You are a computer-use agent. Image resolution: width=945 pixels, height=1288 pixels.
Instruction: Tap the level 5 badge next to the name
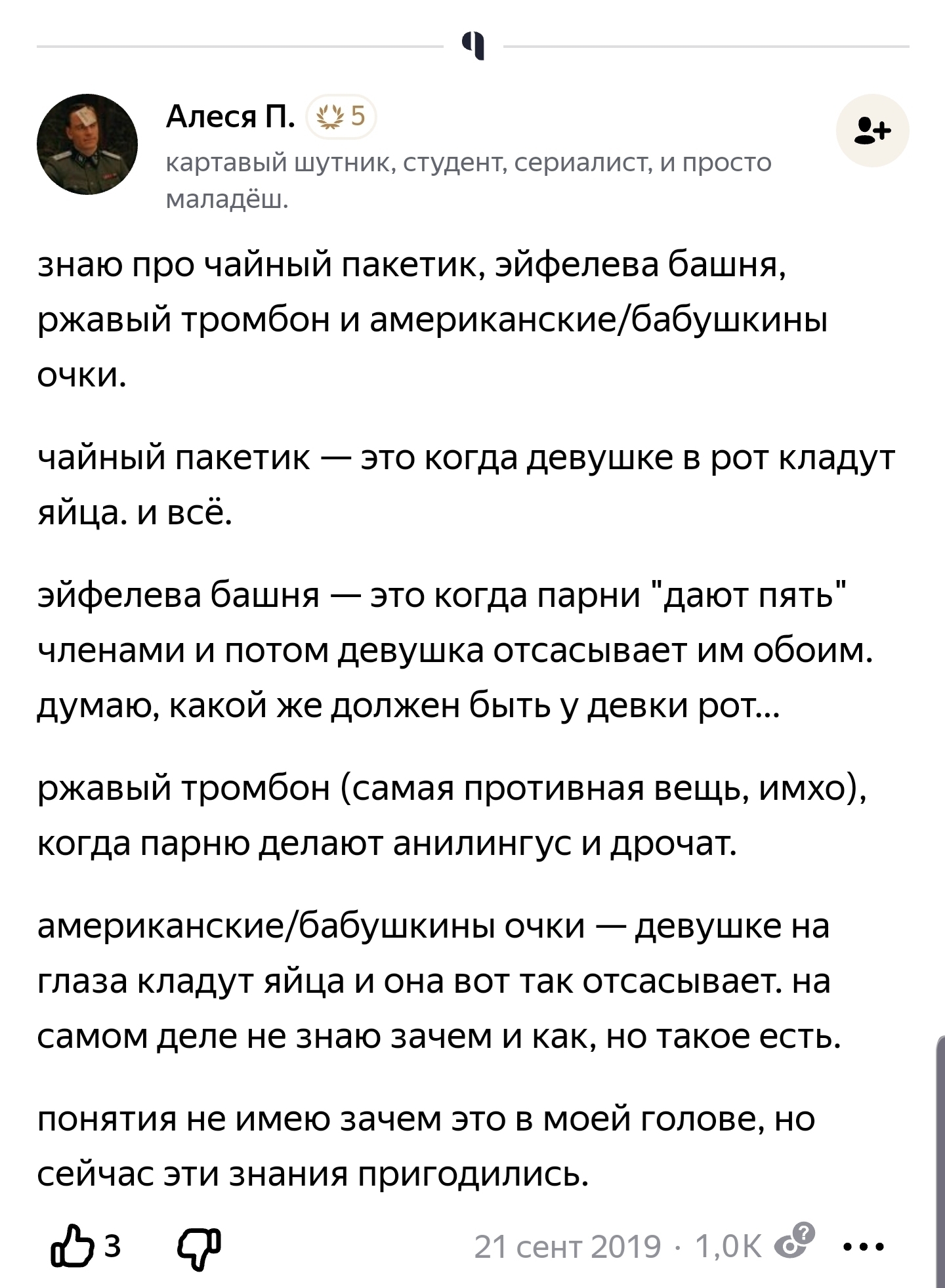(x=341, y=117)
